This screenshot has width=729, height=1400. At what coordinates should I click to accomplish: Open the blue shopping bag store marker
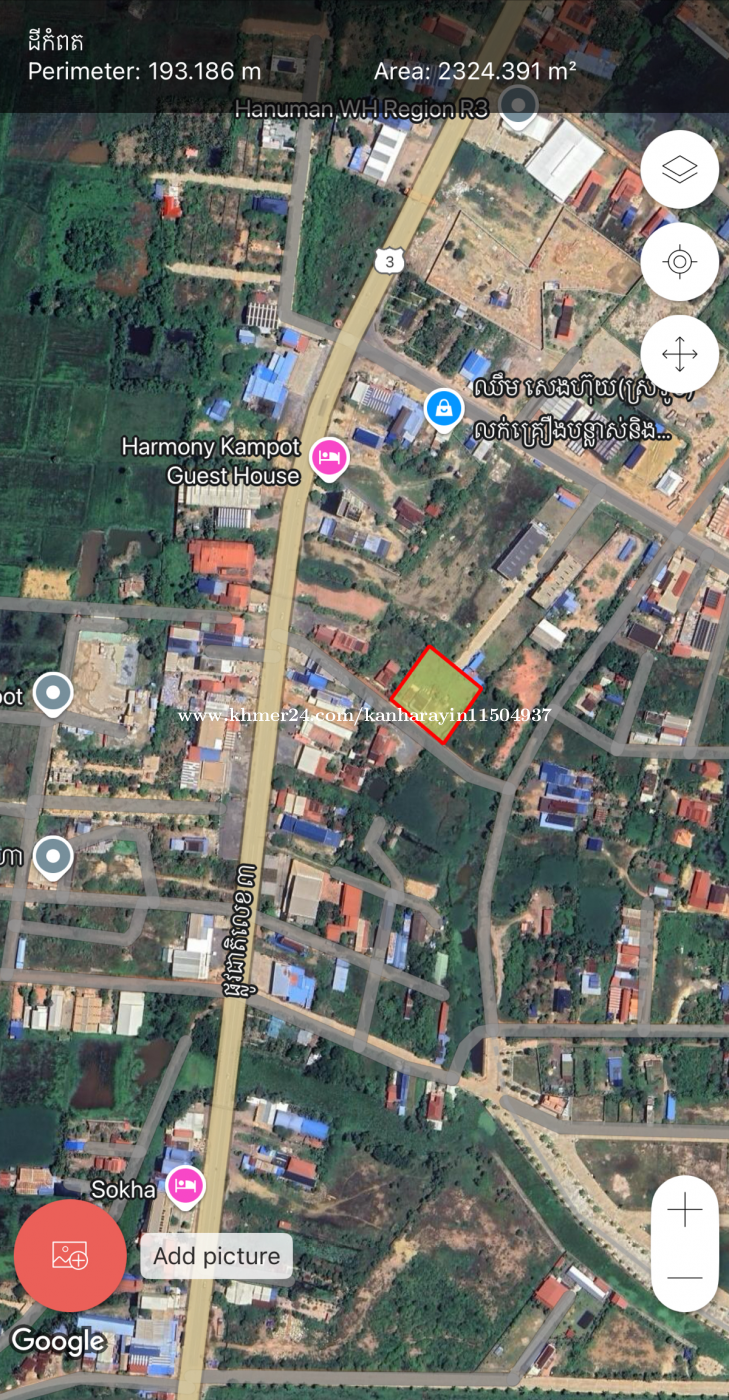click(x=441, y=409)
